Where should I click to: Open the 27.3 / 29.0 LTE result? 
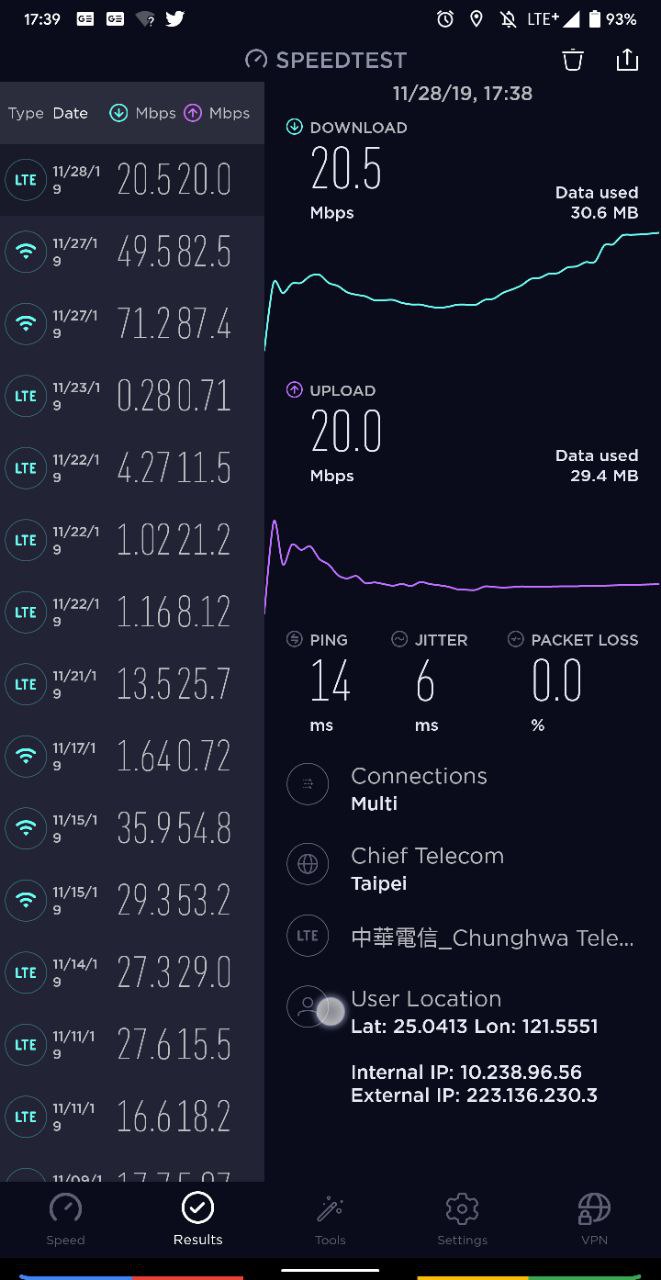pos(132,972)
